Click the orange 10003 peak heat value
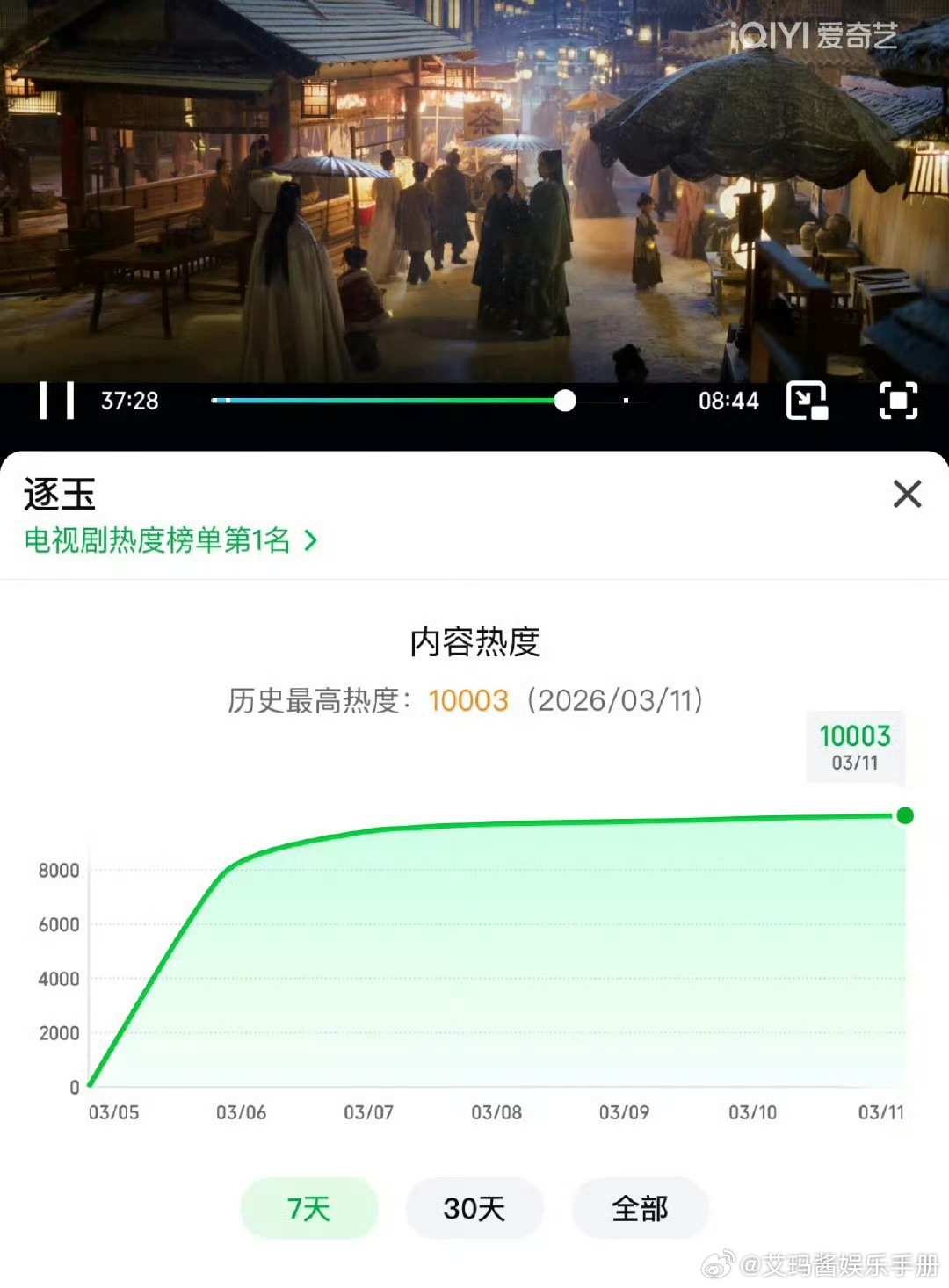The height and width of the screenshot is (1288, 949). 468,701
